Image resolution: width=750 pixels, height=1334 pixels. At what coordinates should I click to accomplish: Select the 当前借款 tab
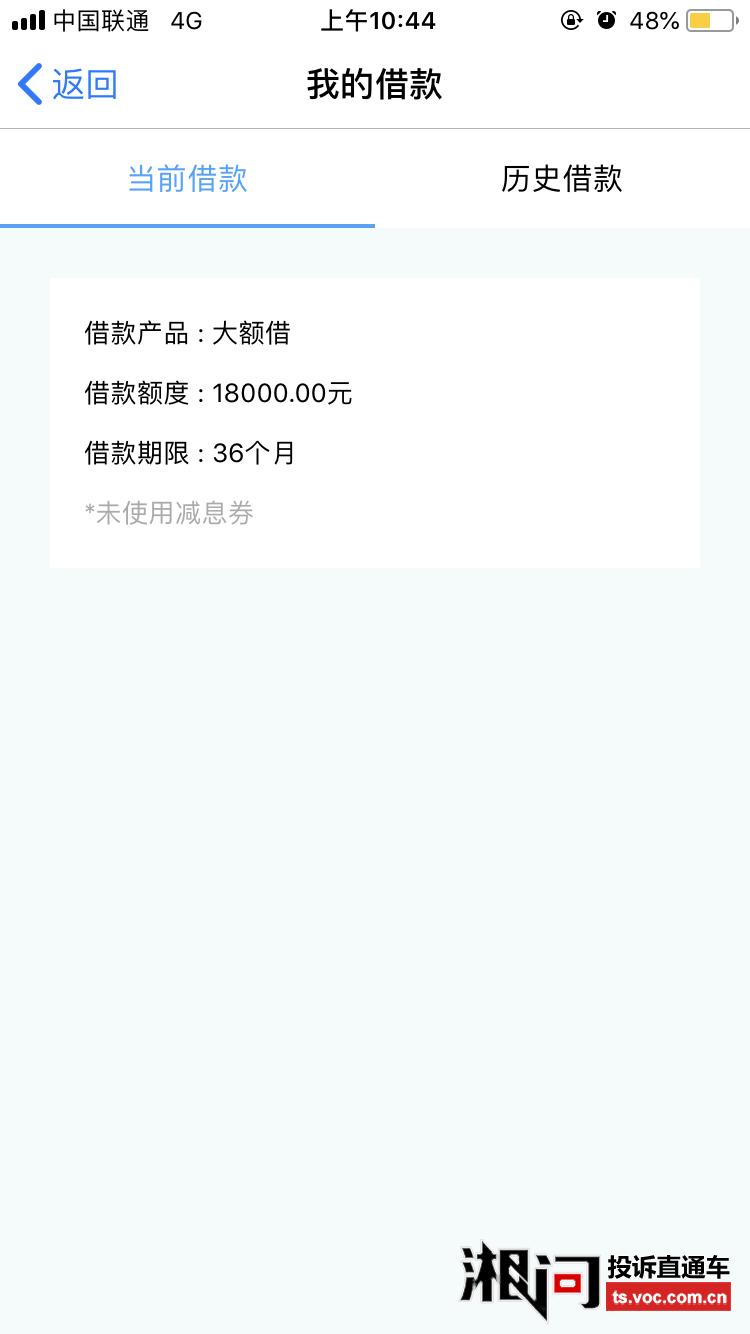point(188,179)
